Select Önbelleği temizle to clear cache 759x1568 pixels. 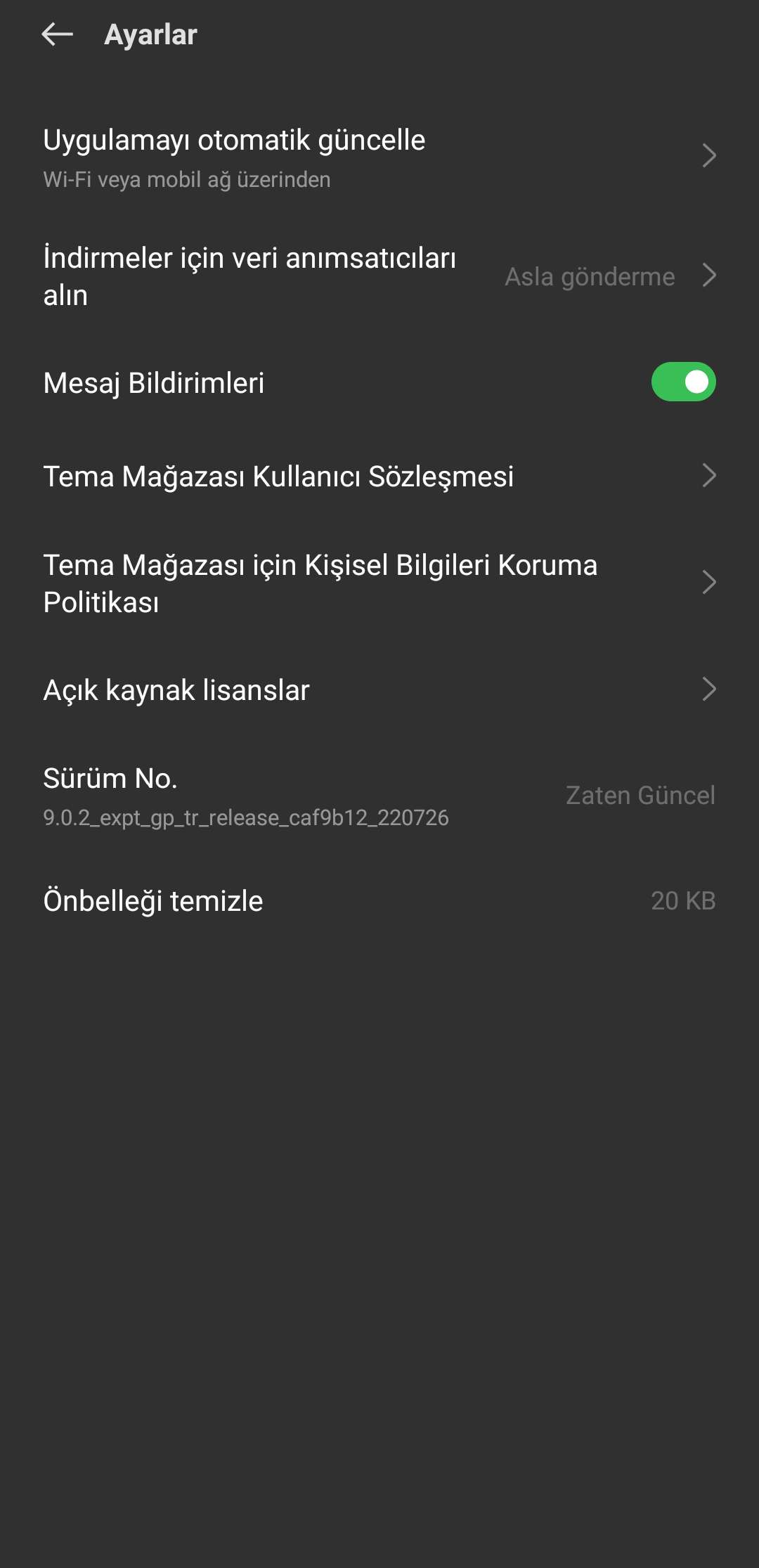click(379, 901)
